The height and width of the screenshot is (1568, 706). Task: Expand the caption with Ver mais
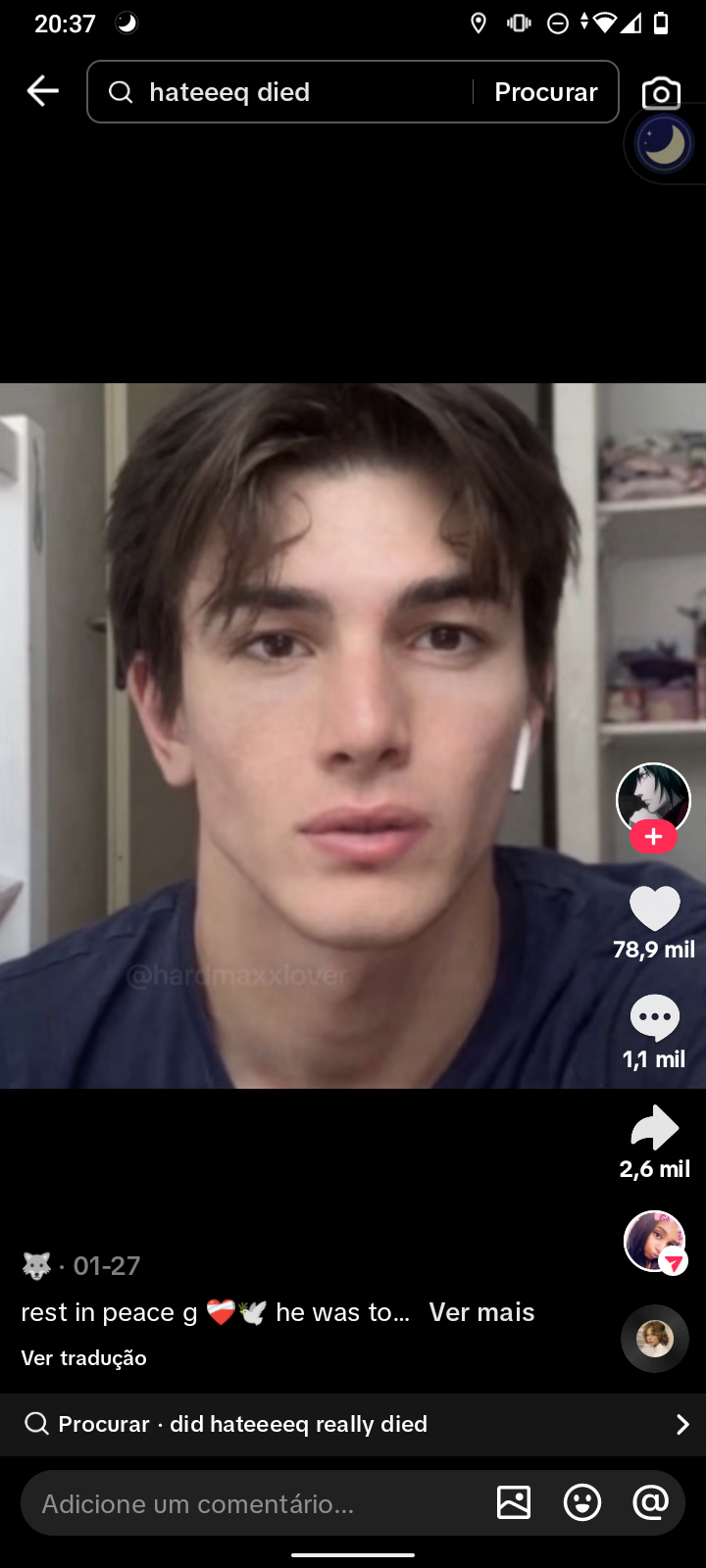481,1312
